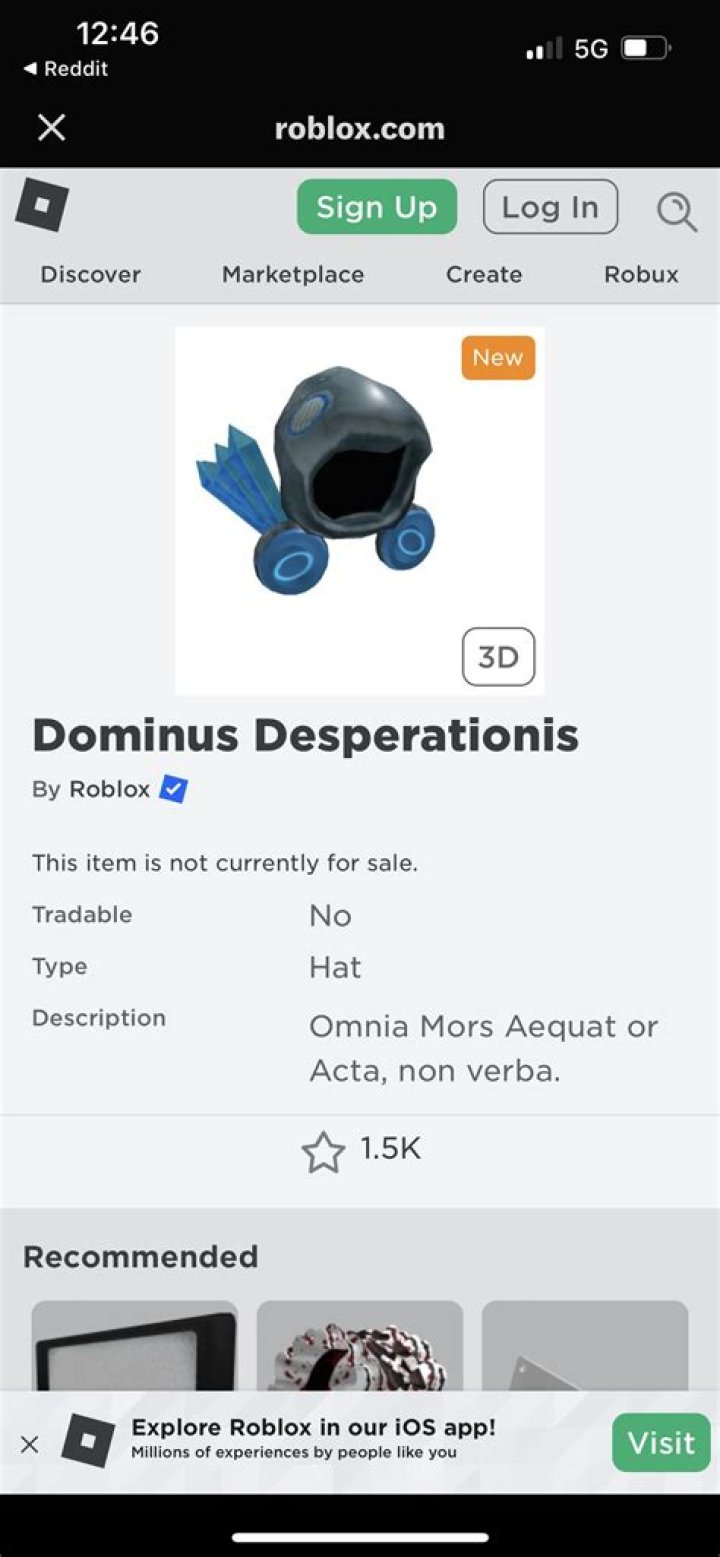Open the Robux menu item
Screen dimensions: 720x1557
(x=640, y=274)
